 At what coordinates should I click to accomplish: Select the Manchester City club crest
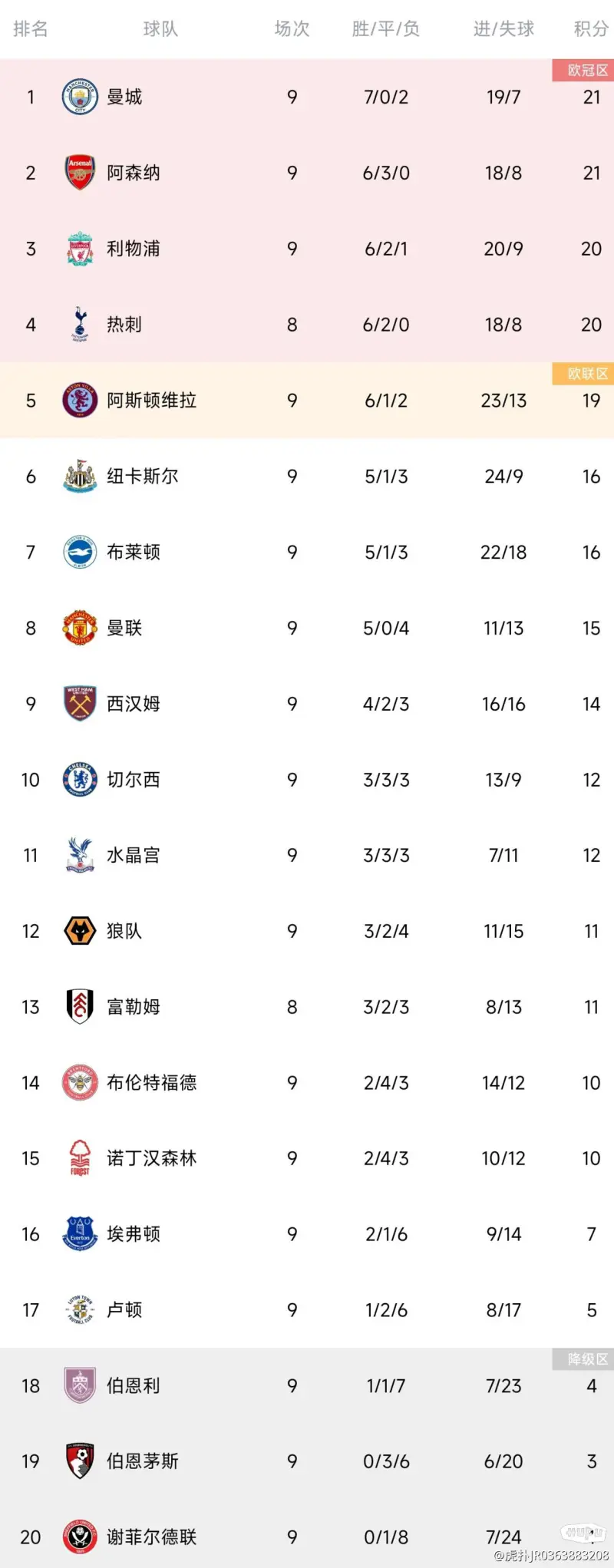point(78,97)
